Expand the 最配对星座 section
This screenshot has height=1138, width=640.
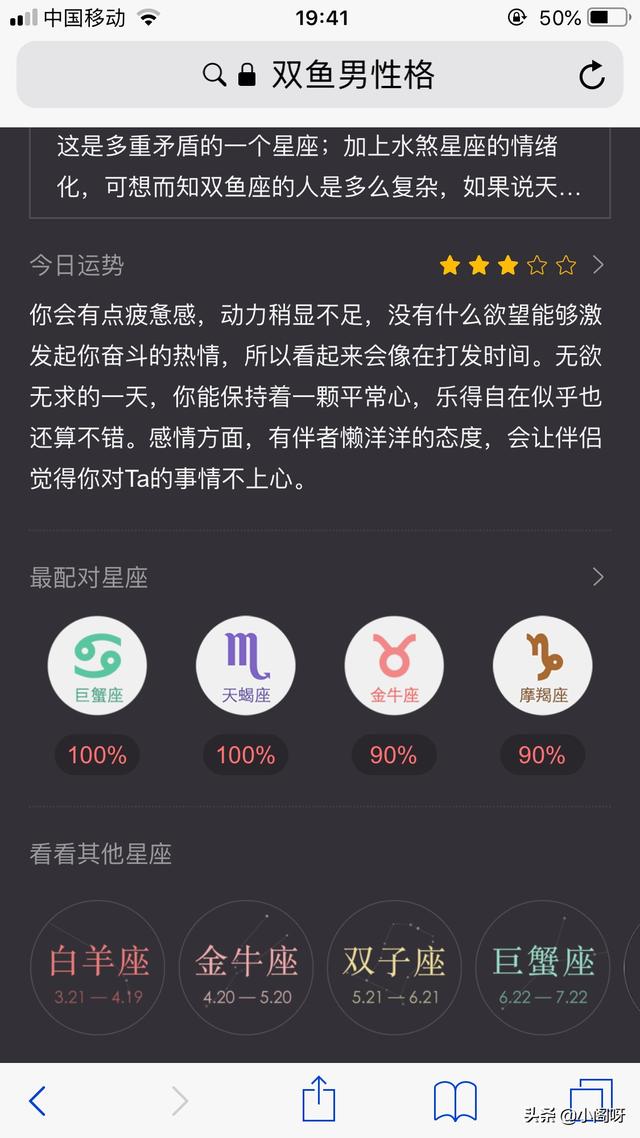point(598,576)
